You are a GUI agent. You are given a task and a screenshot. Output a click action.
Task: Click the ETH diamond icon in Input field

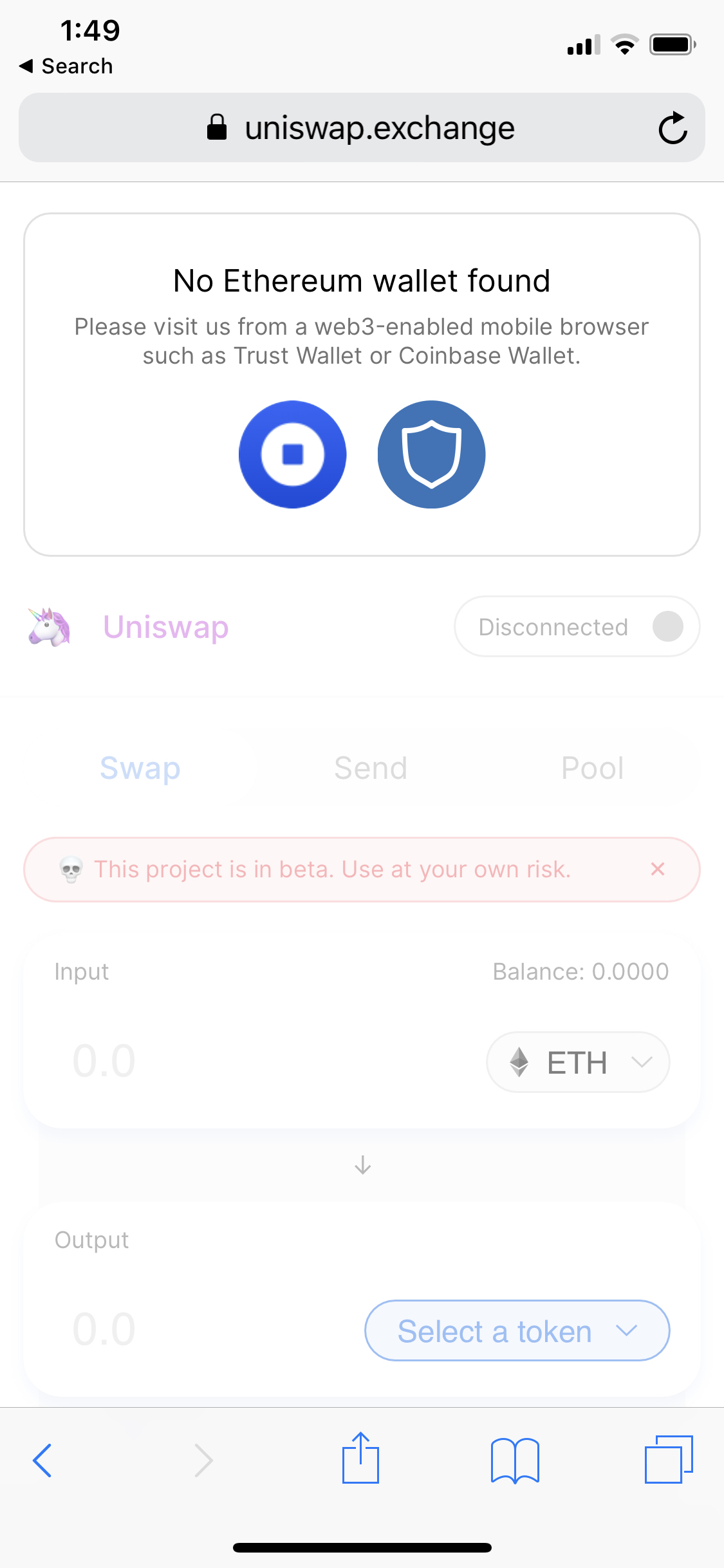[519, 1062]
